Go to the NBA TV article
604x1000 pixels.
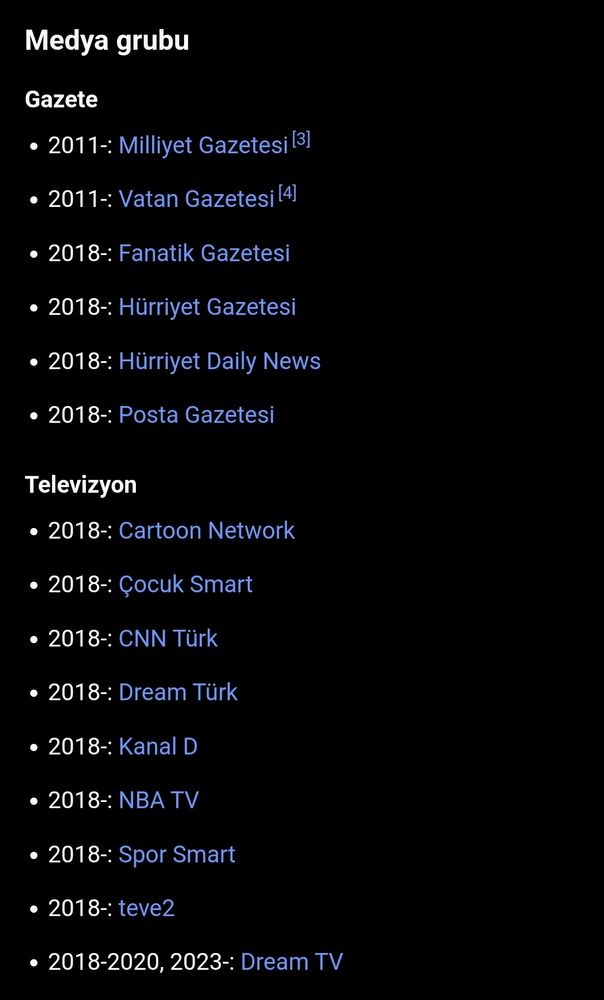click(158, 800)
